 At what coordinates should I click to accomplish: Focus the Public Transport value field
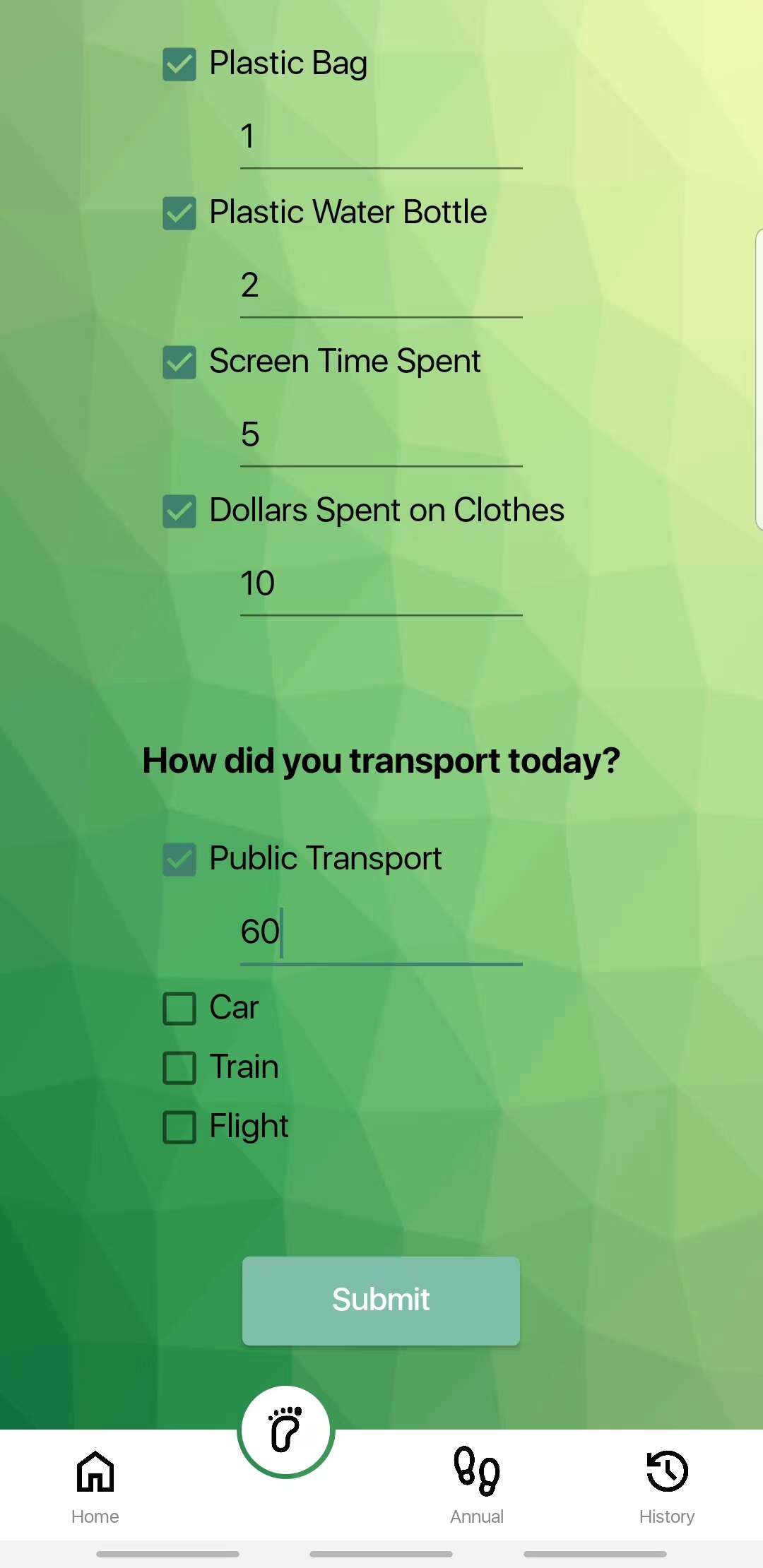pos(381,933)
